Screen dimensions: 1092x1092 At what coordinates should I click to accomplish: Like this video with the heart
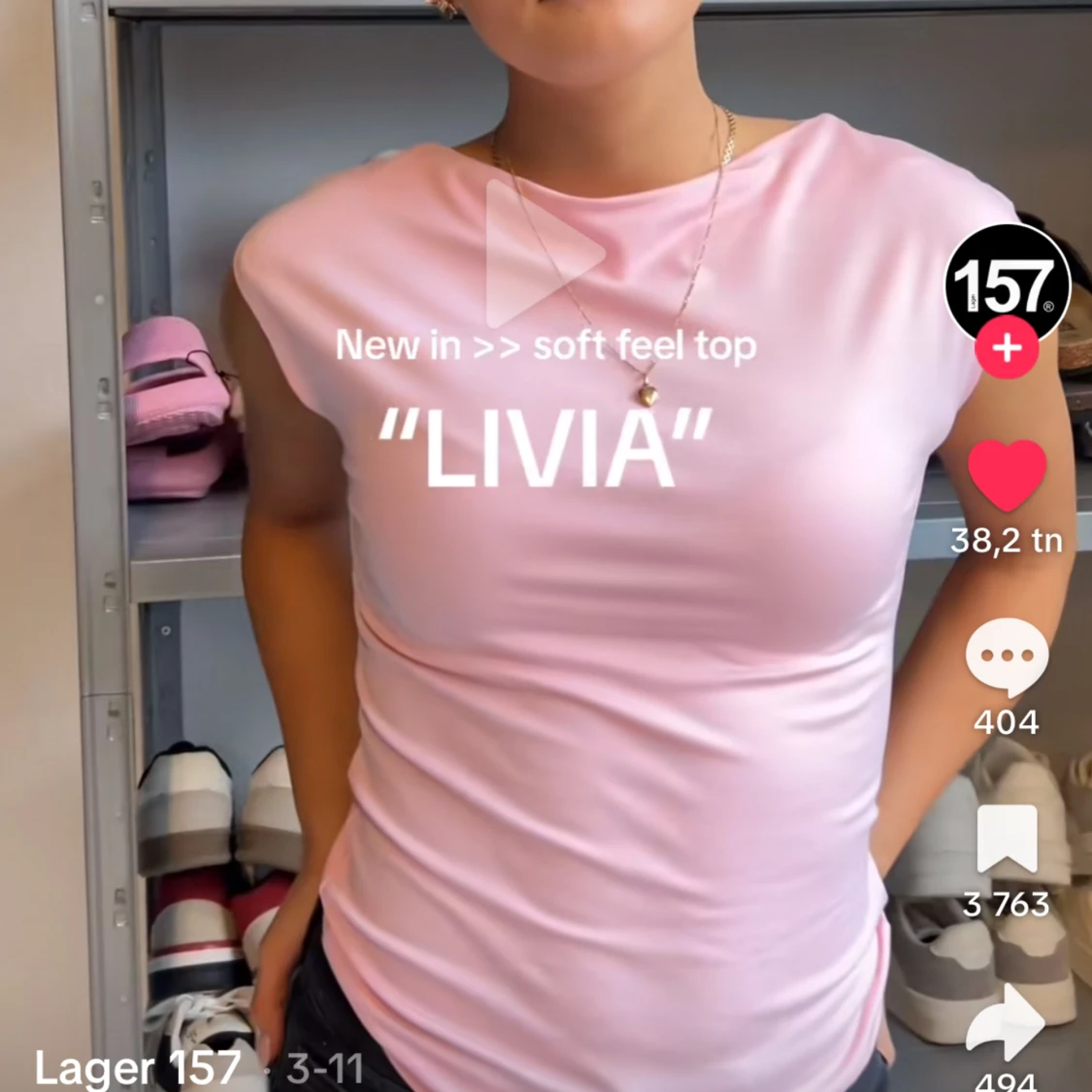click(x=1007, y=475)
